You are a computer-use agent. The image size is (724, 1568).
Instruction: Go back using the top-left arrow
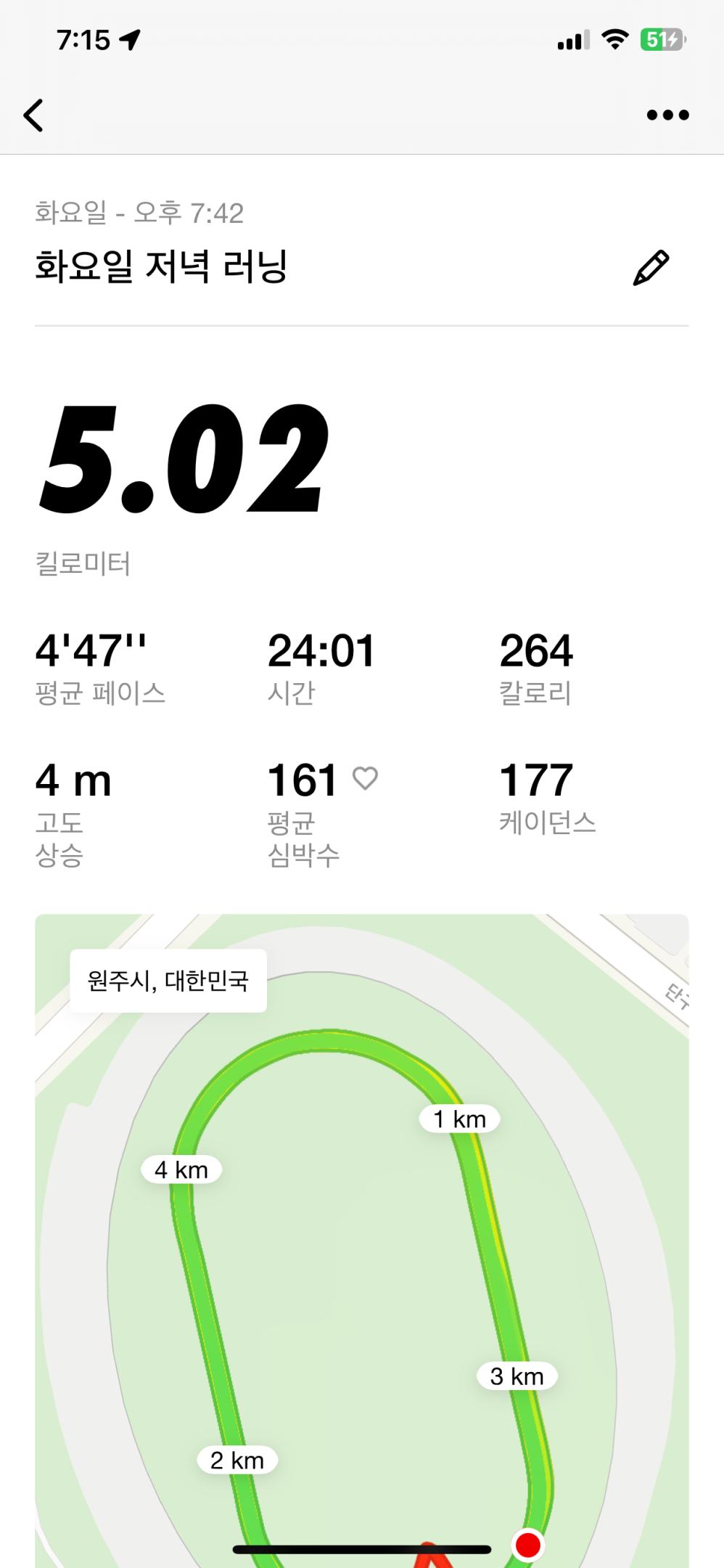[x=33, y=115]
